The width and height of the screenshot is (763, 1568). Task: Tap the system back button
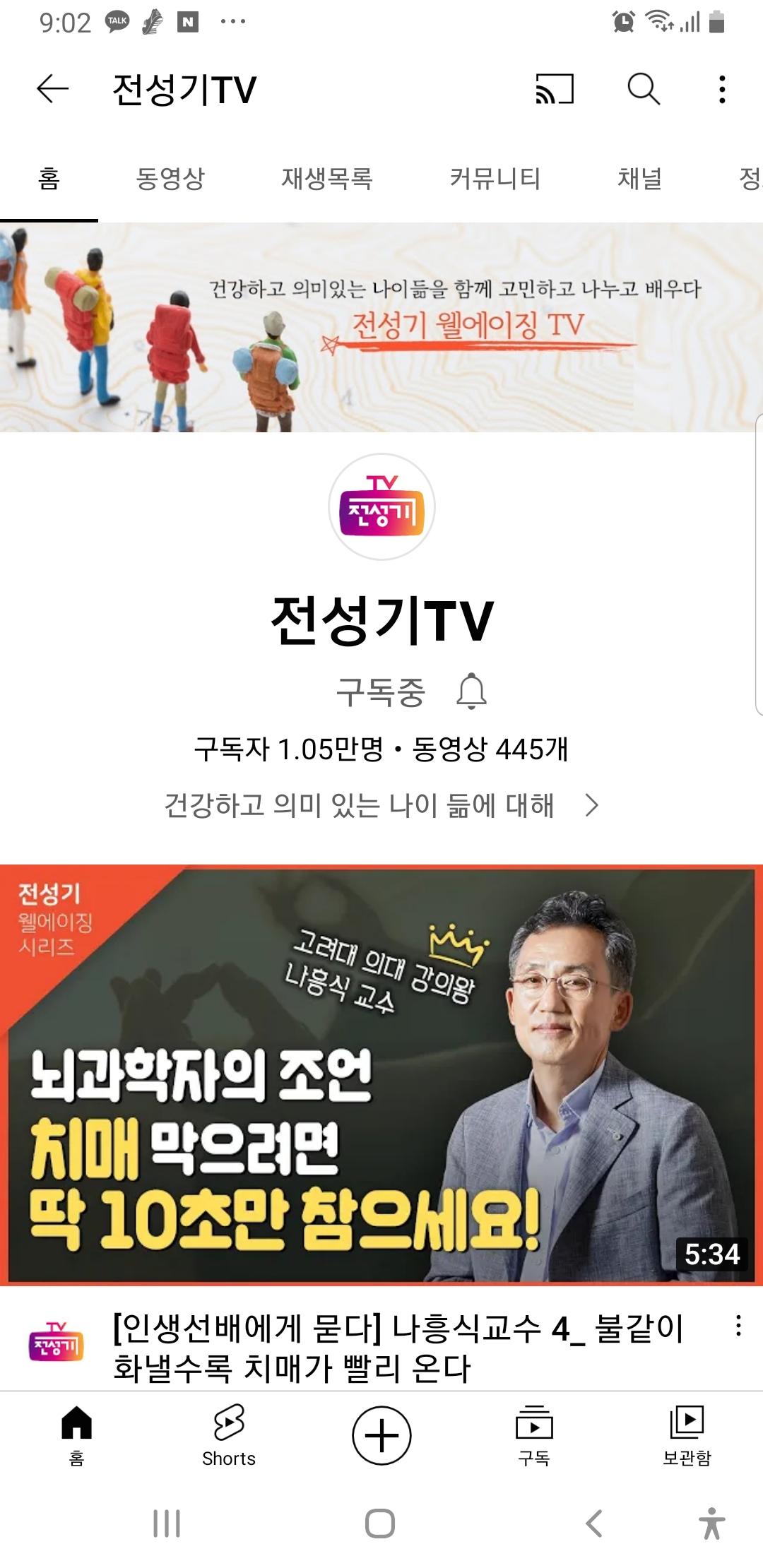click(594, 1524)
